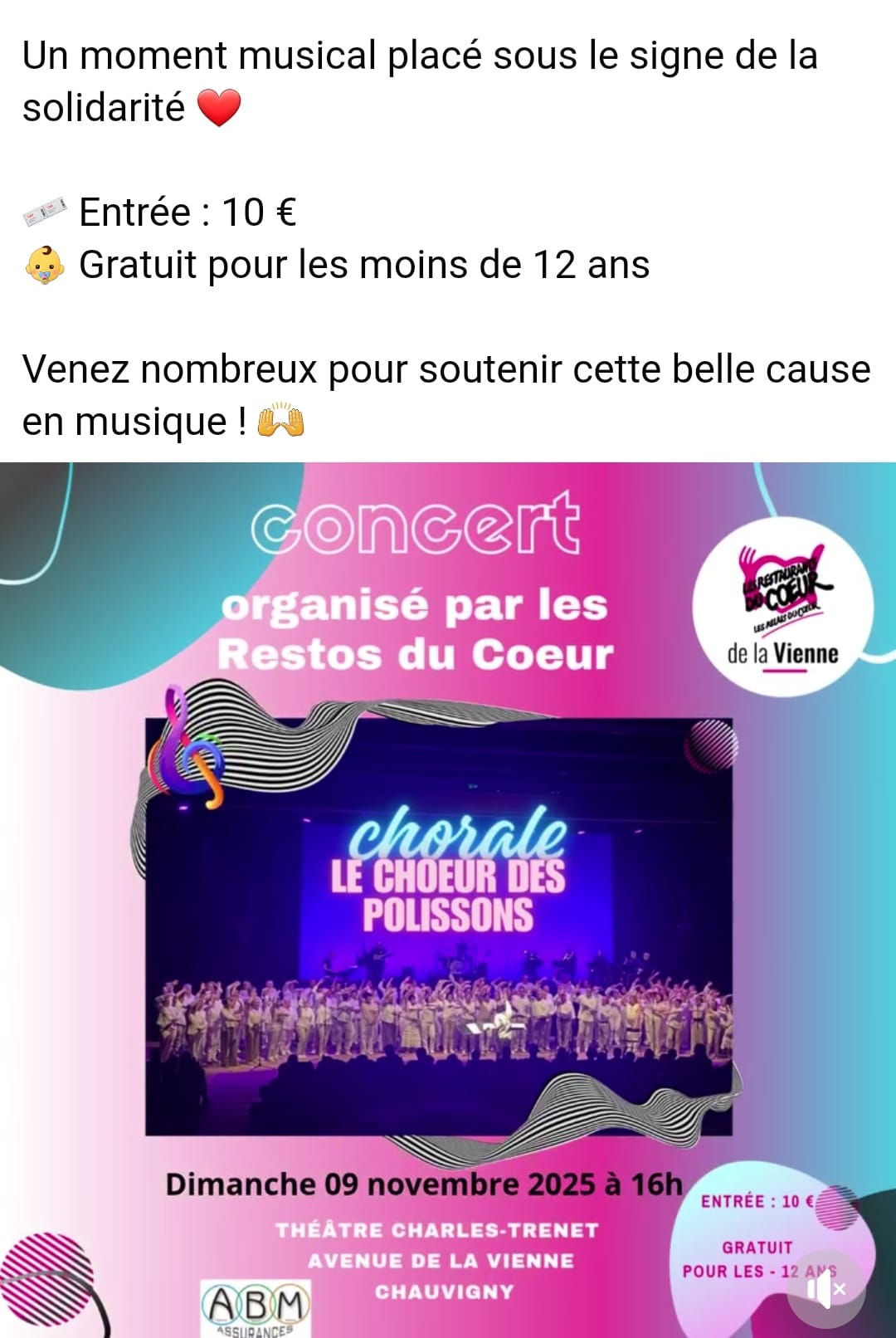Unmute the concert video sound

[825, 1290]
